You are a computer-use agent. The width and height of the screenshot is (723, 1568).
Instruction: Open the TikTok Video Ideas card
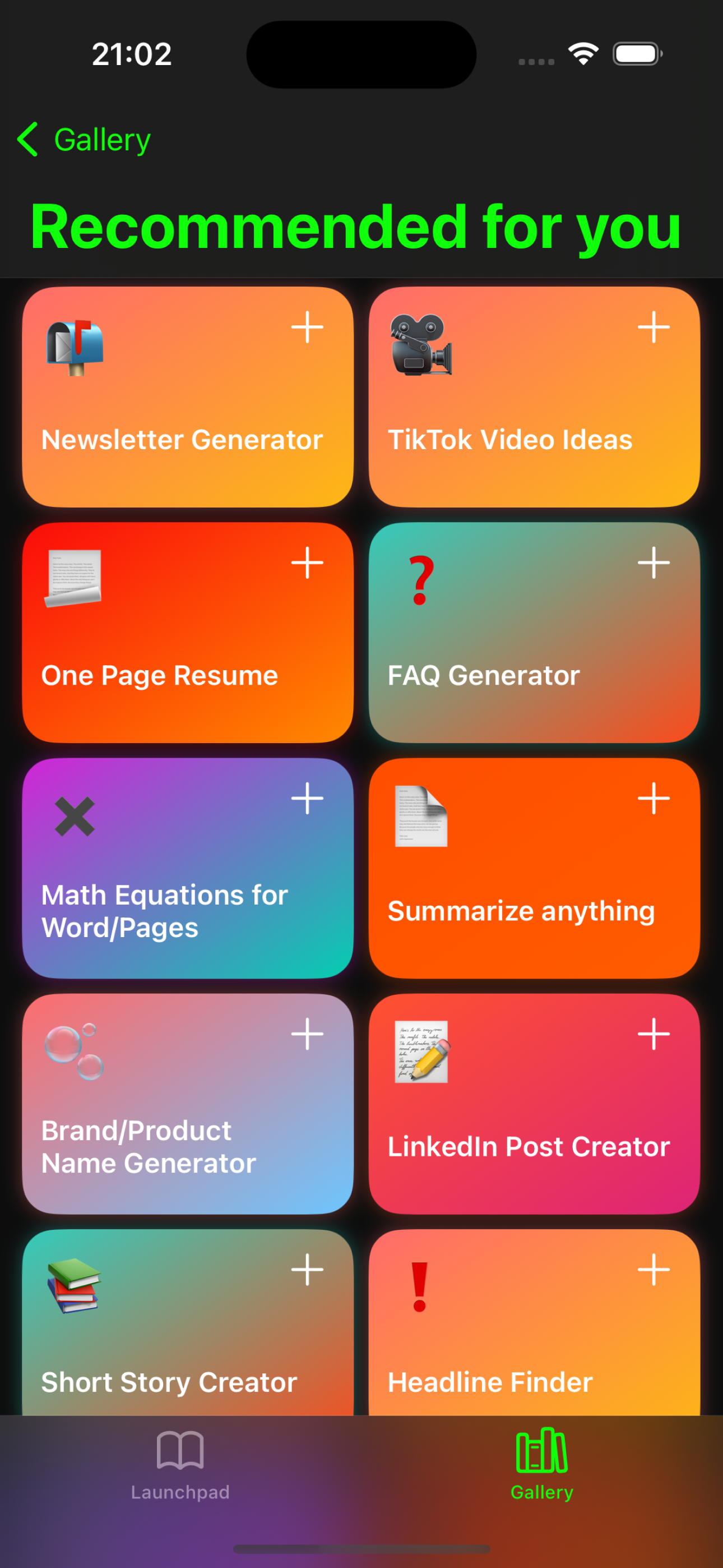pyautogui.click(x=534, y=397)
